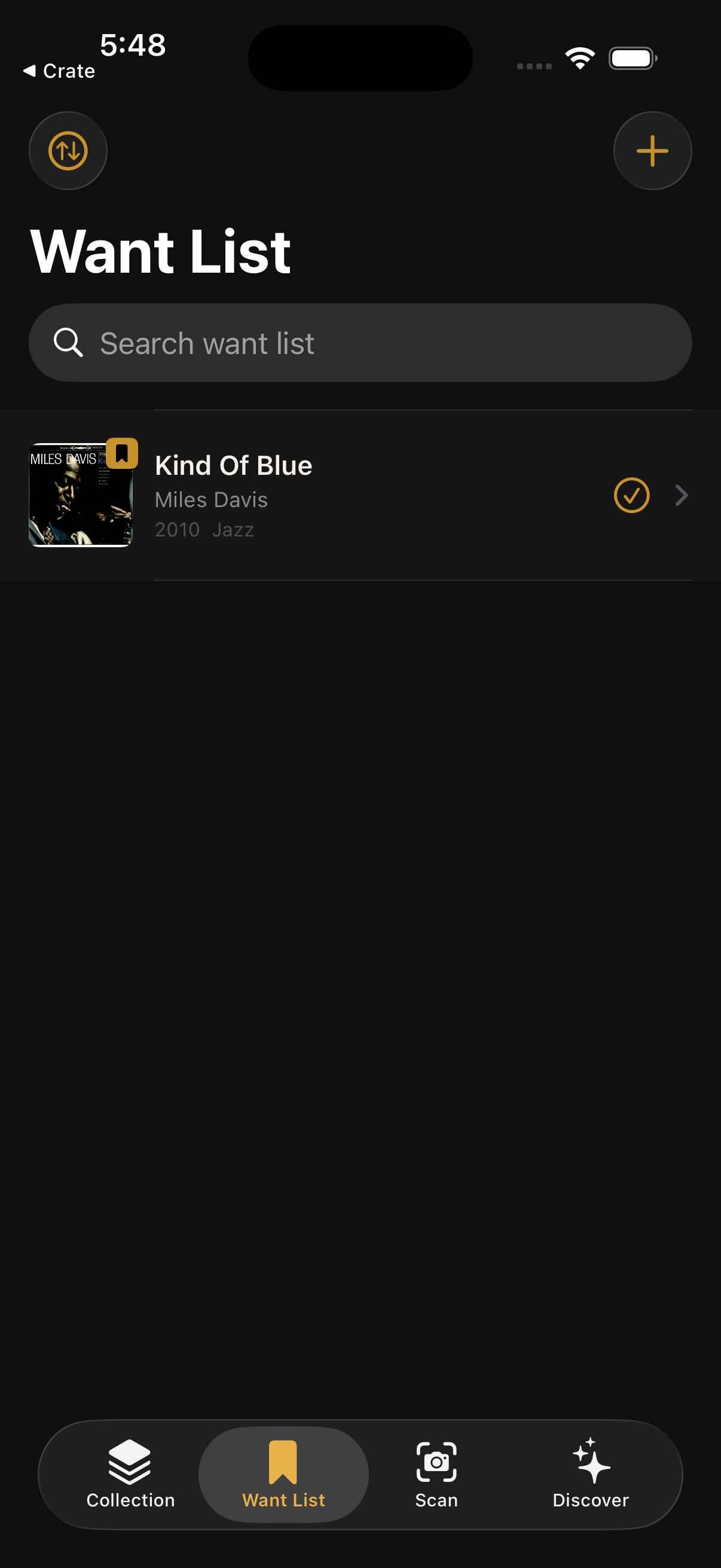Tap the Search want list field
Viewport: 721px width, 1568px height.
coord(360,343)
